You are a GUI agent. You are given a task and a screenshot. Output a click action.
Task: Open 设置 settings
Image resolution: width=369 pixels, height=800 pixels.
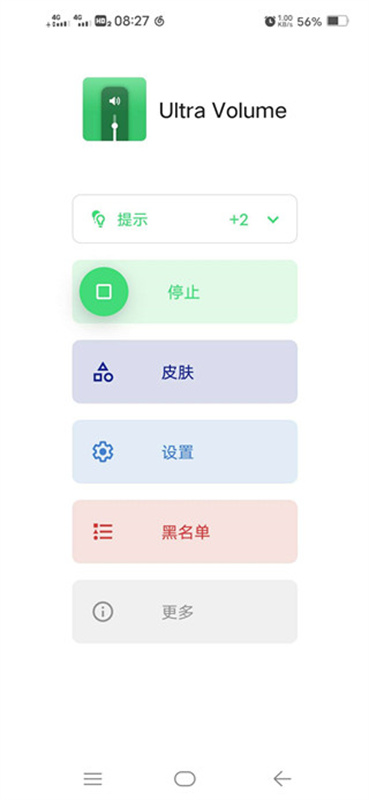pyautogui.click(x=184, y=452)
